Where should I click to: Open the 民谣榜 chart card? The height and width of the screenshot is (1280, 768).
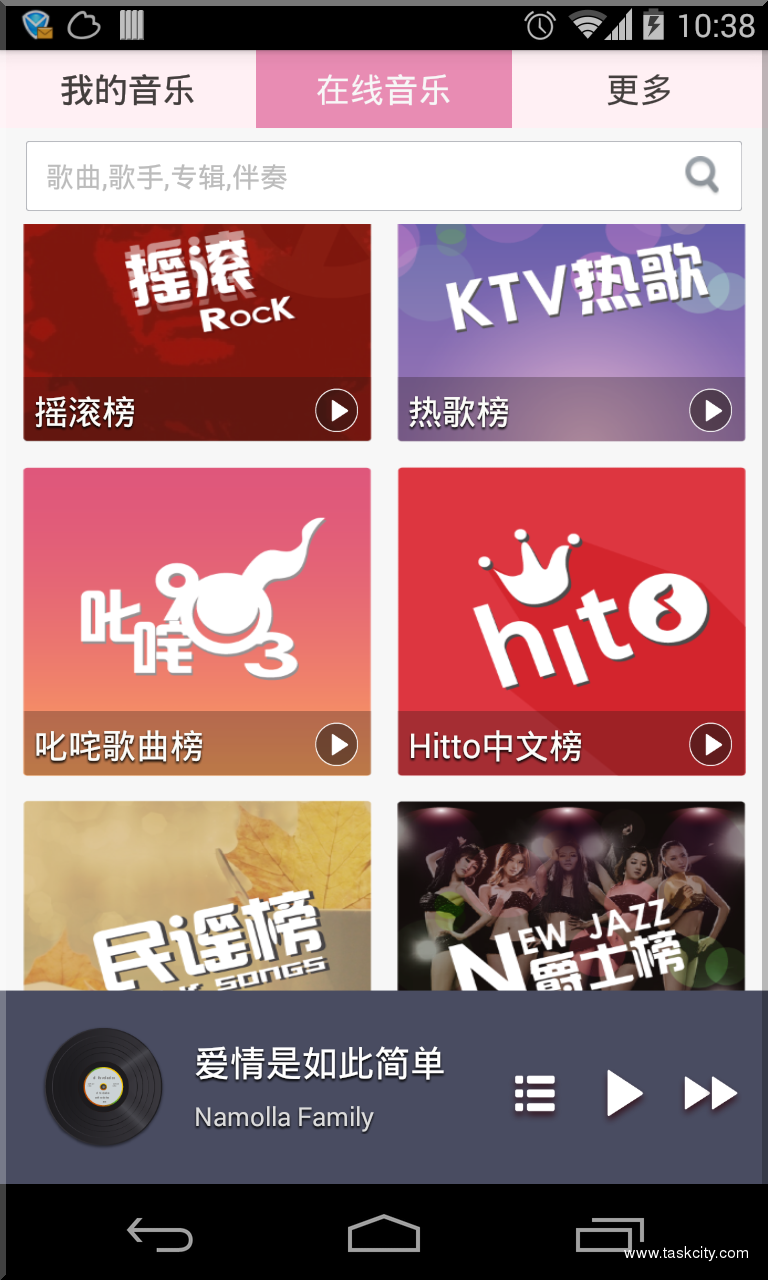(x=197, y=895)
